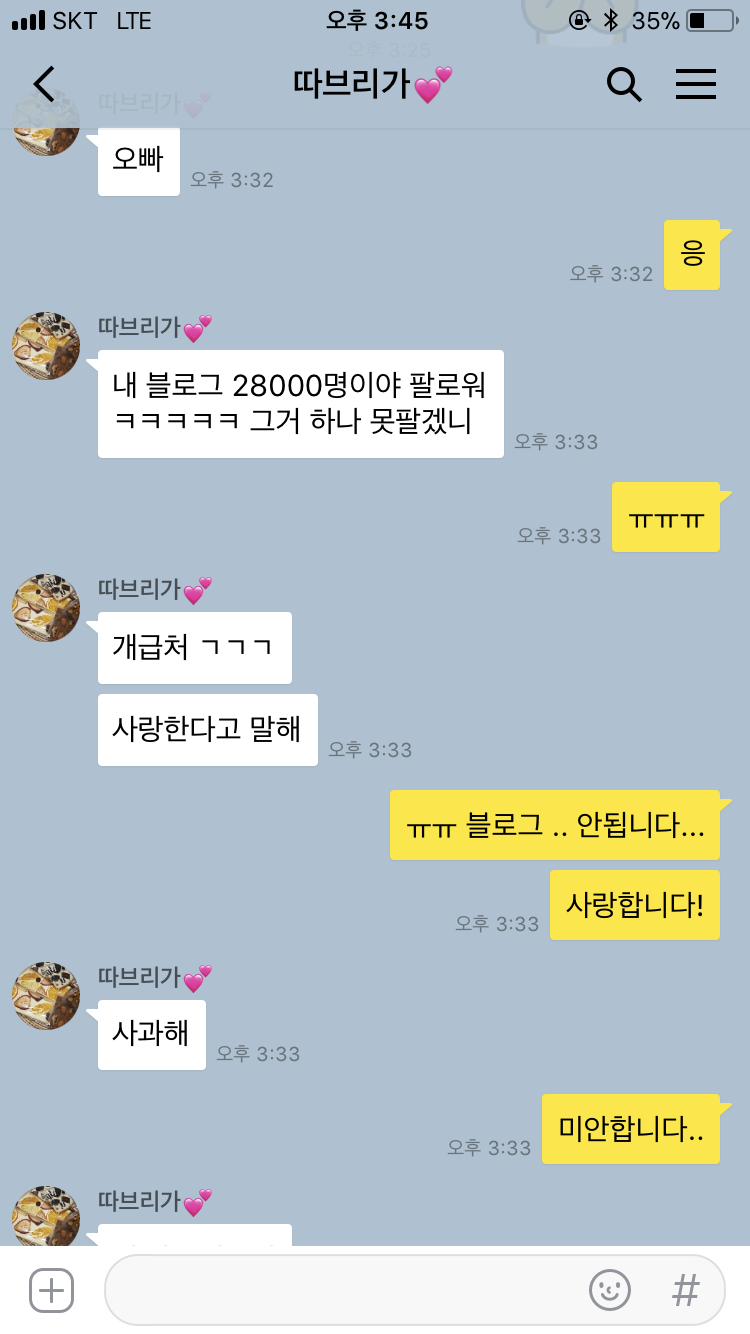Viewport: 750px width, 1334px height.
Task: Go back to the chat list
Action: [44, 85]
